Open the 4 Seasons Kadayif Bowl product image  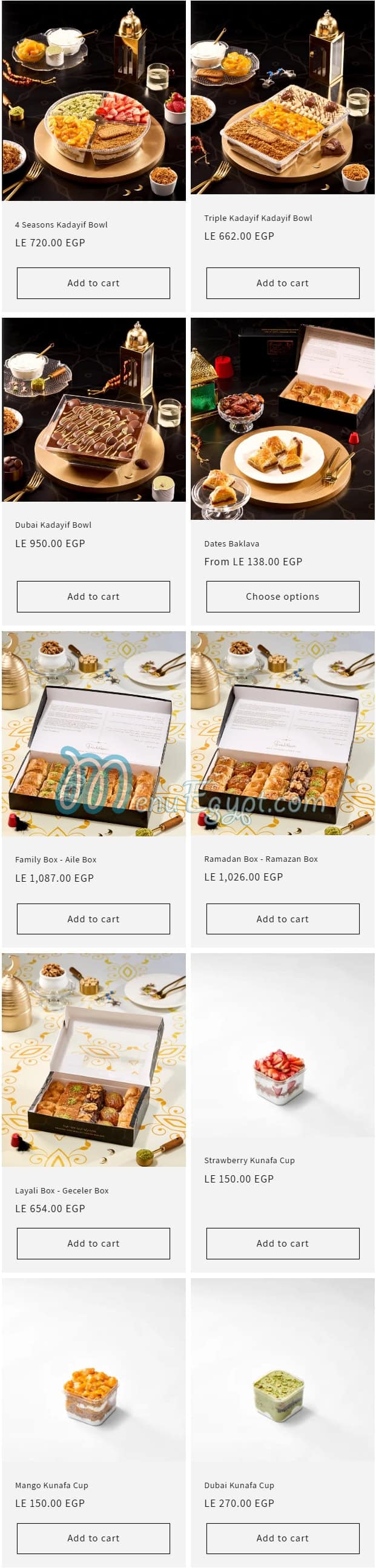(93, 100)
